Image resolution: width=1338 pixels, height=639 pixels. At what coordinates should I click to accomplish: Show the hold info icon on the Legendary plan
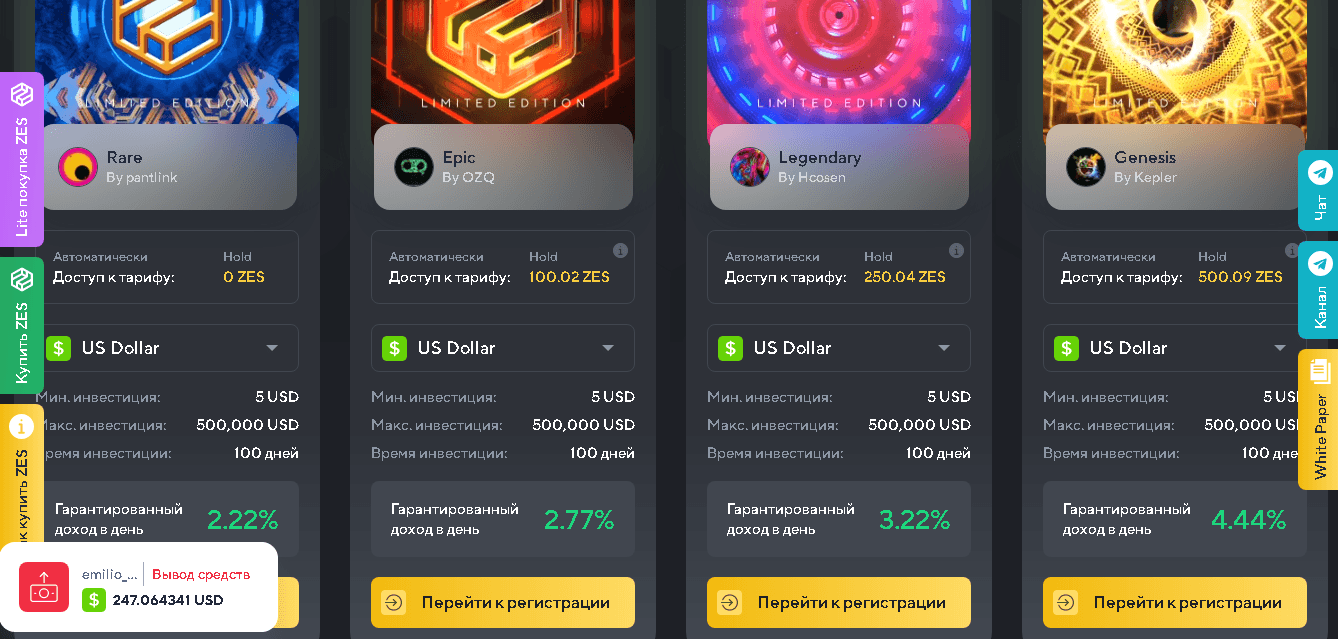[956, 250]
